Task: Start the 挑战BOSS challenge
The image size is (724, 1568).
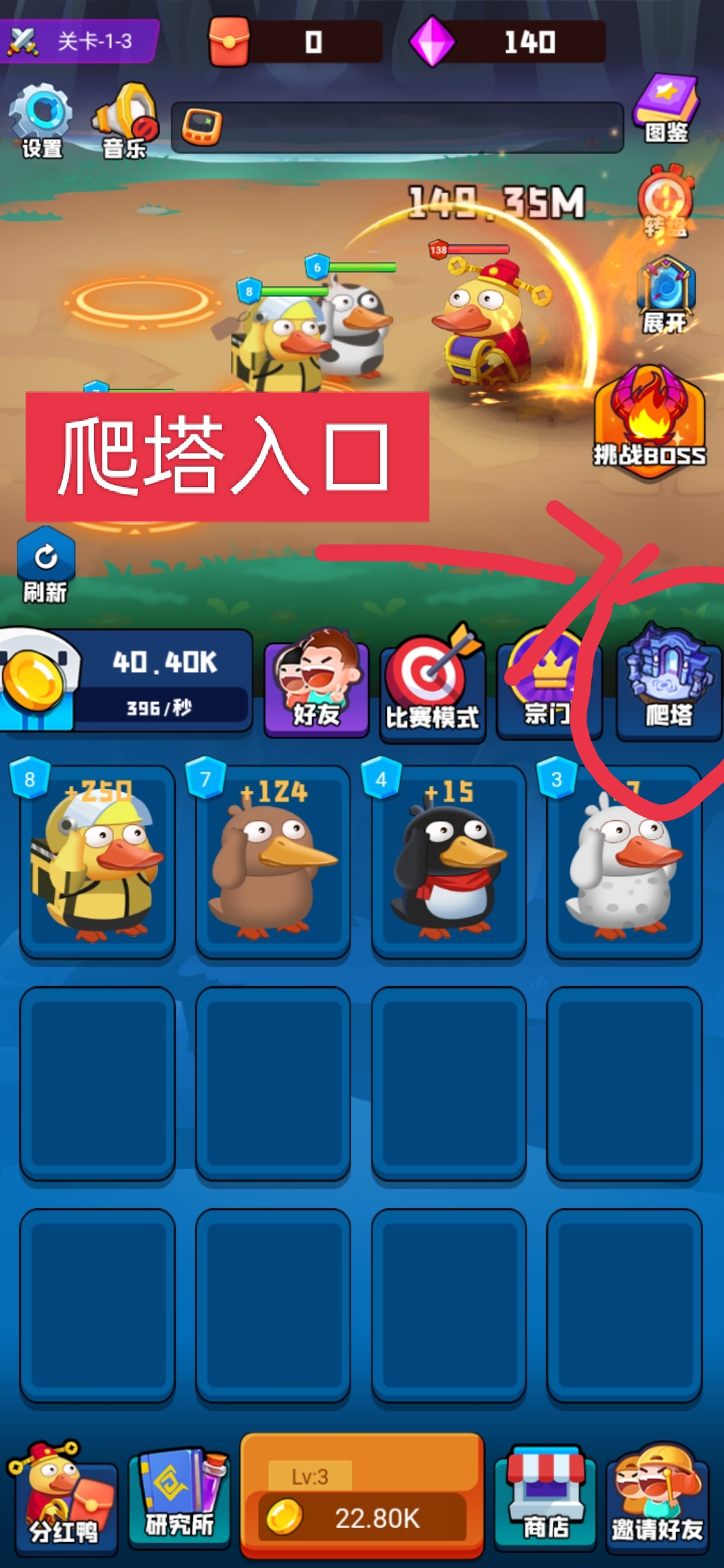Action: click(649, 422)
